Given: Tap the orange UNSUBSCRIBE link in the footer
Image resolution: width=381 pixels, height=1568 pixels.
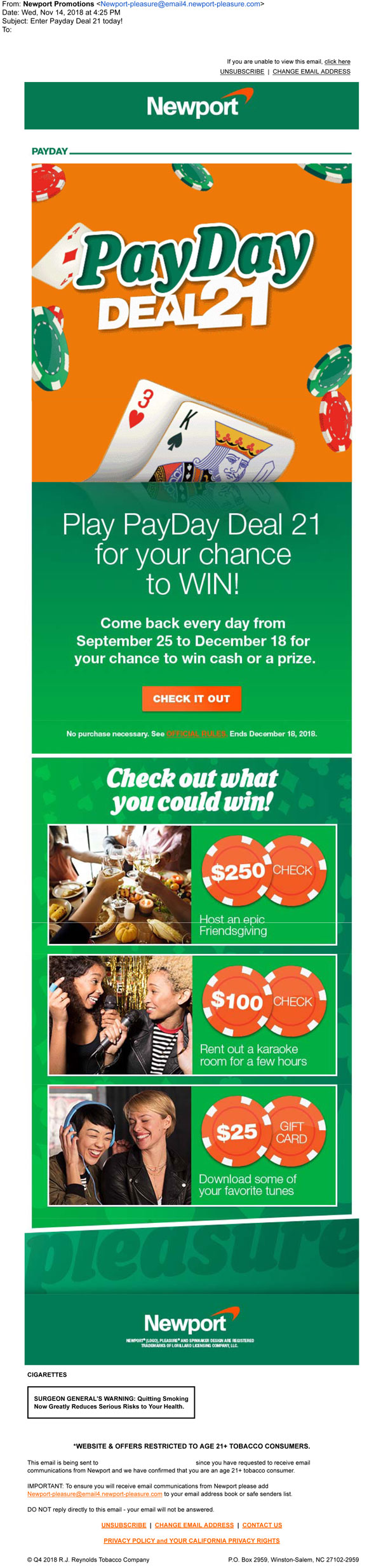Looking at the screenshot, I should point(124,1525).
